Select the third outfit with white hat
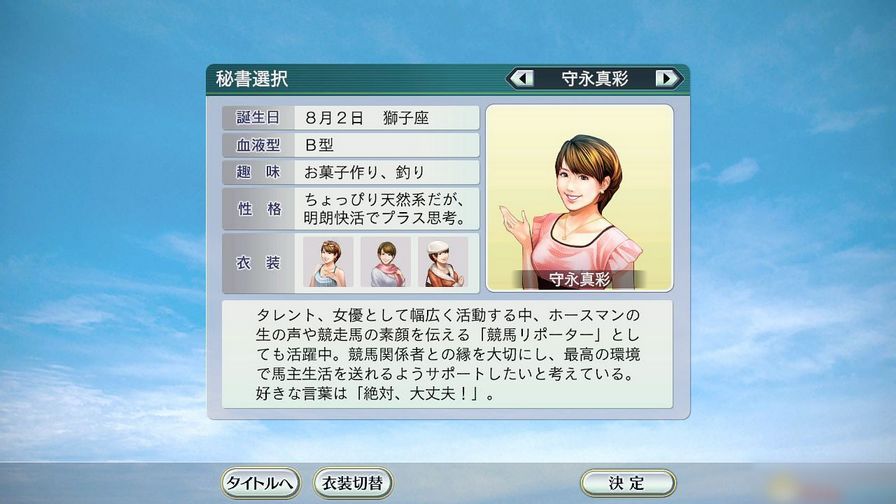Image resolution: width=896 pixels, height=504 pixels. coord(441,263)
